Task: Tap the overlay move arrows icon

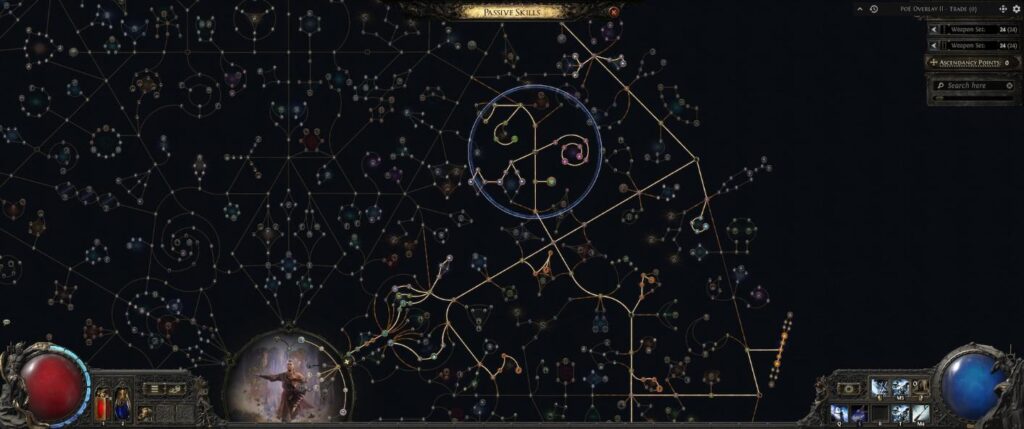Action: [x=1003, y=9]
